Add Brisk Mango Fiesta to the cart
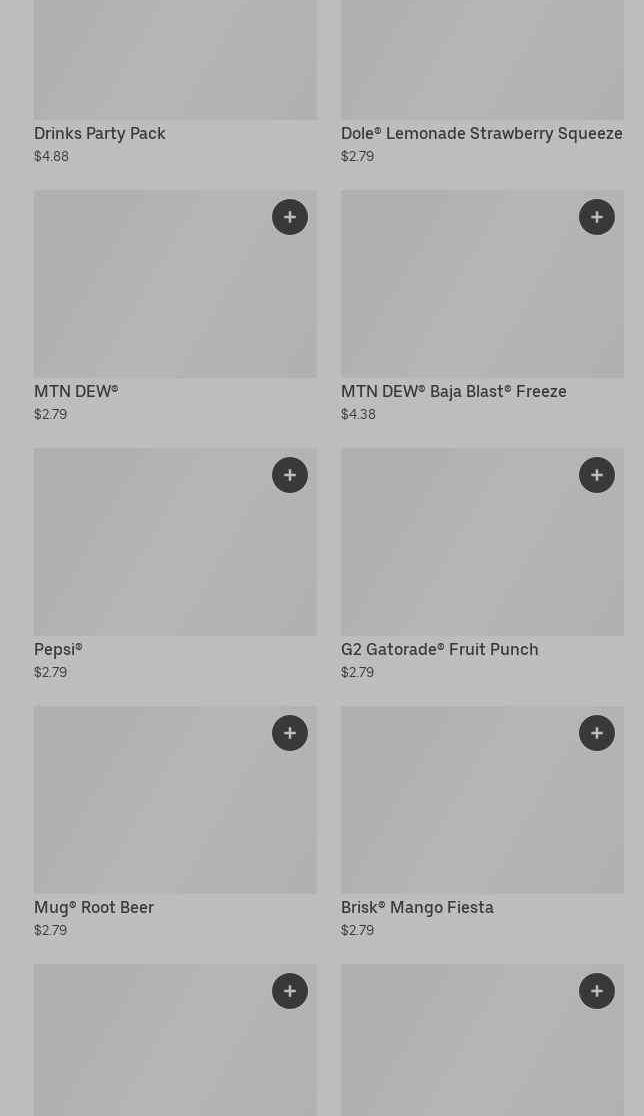Image resolution: width=644 pixels, height=1116 pixels. (597, 733)
